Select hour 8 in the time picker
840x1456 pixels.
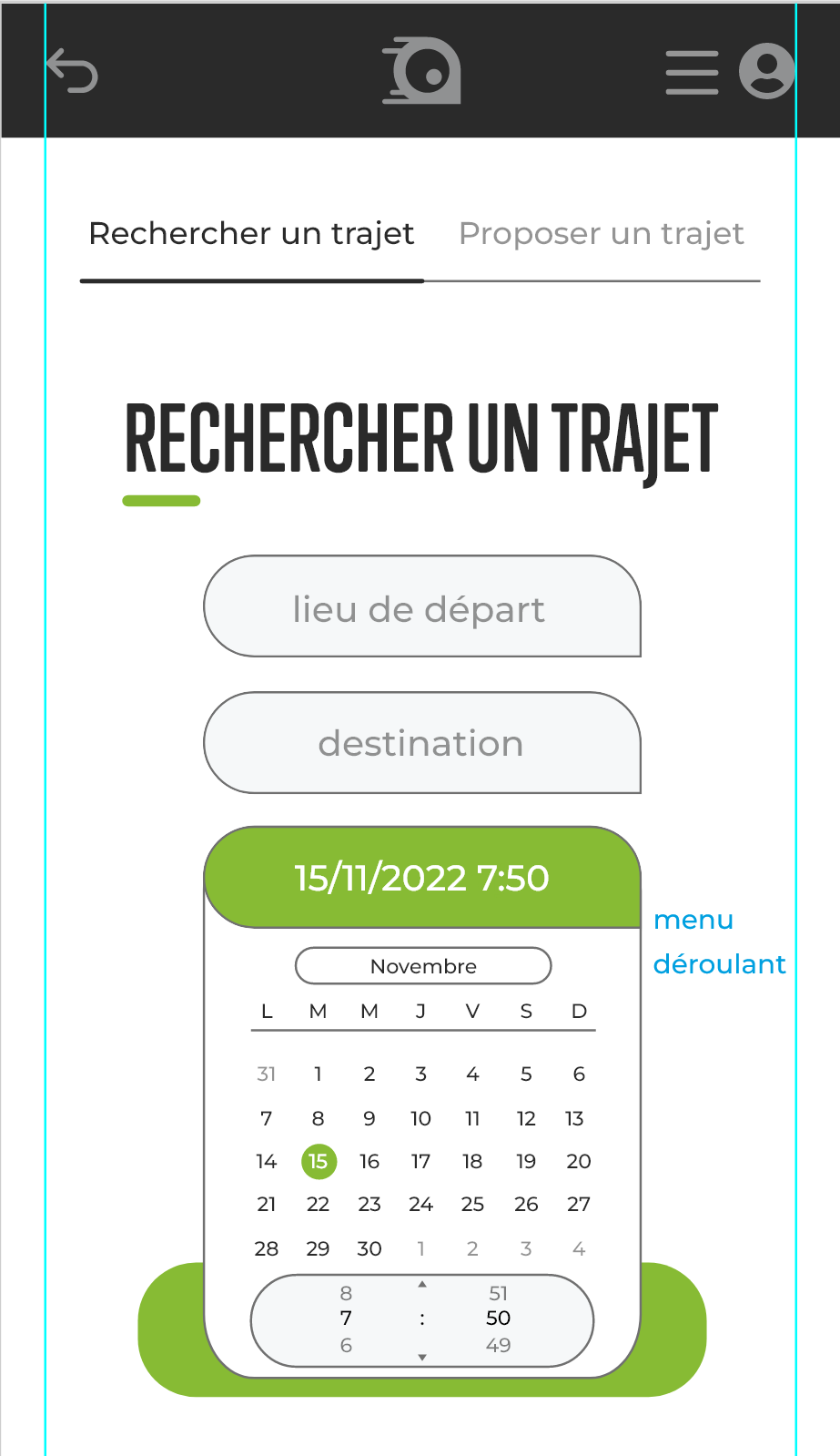click(346, 1293)
